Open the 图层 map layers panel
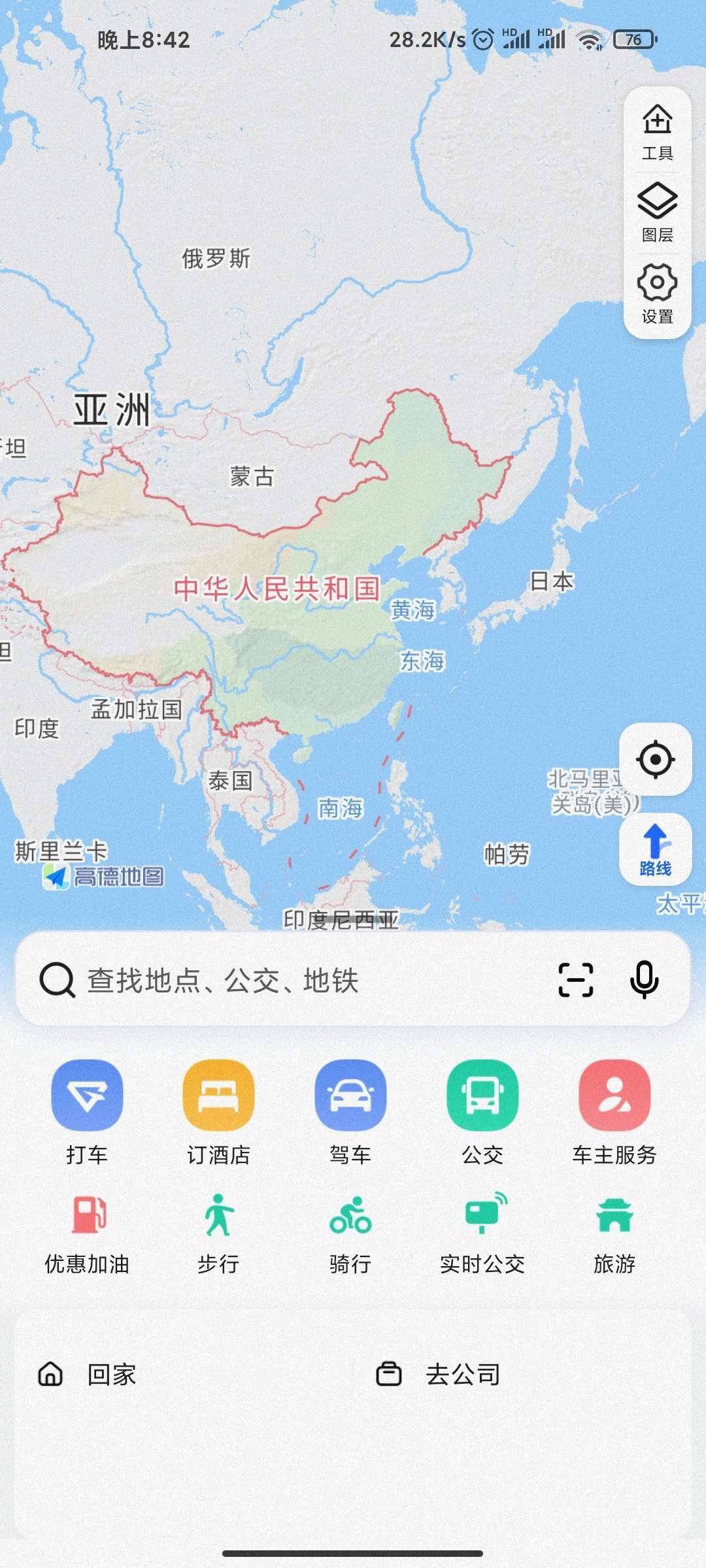The height and width of the screenshot is (1568, 706). [x=657, y=209]
